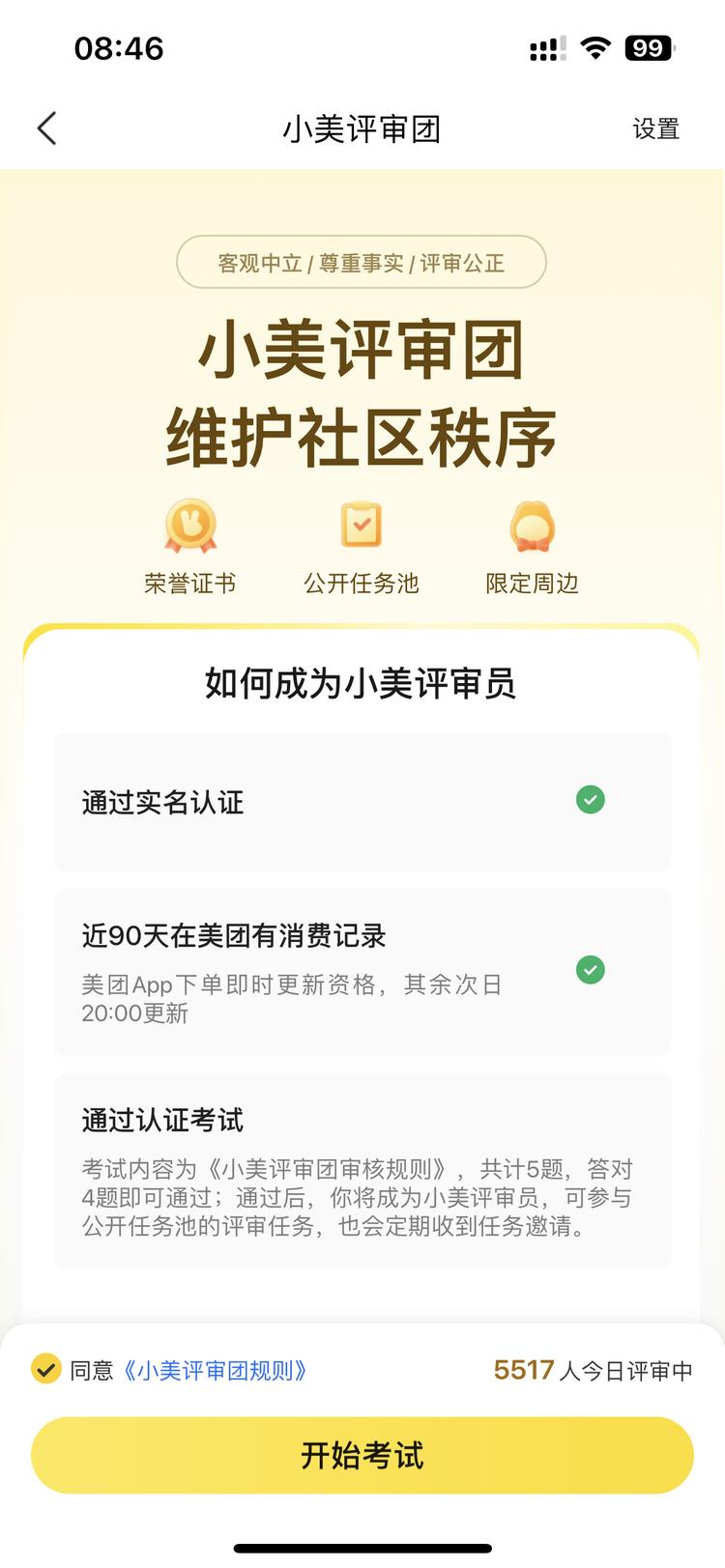Tap the Wi-Fi icon in the status bar
This screenshot has height=1568, width=725.
(x=596, y=46)
